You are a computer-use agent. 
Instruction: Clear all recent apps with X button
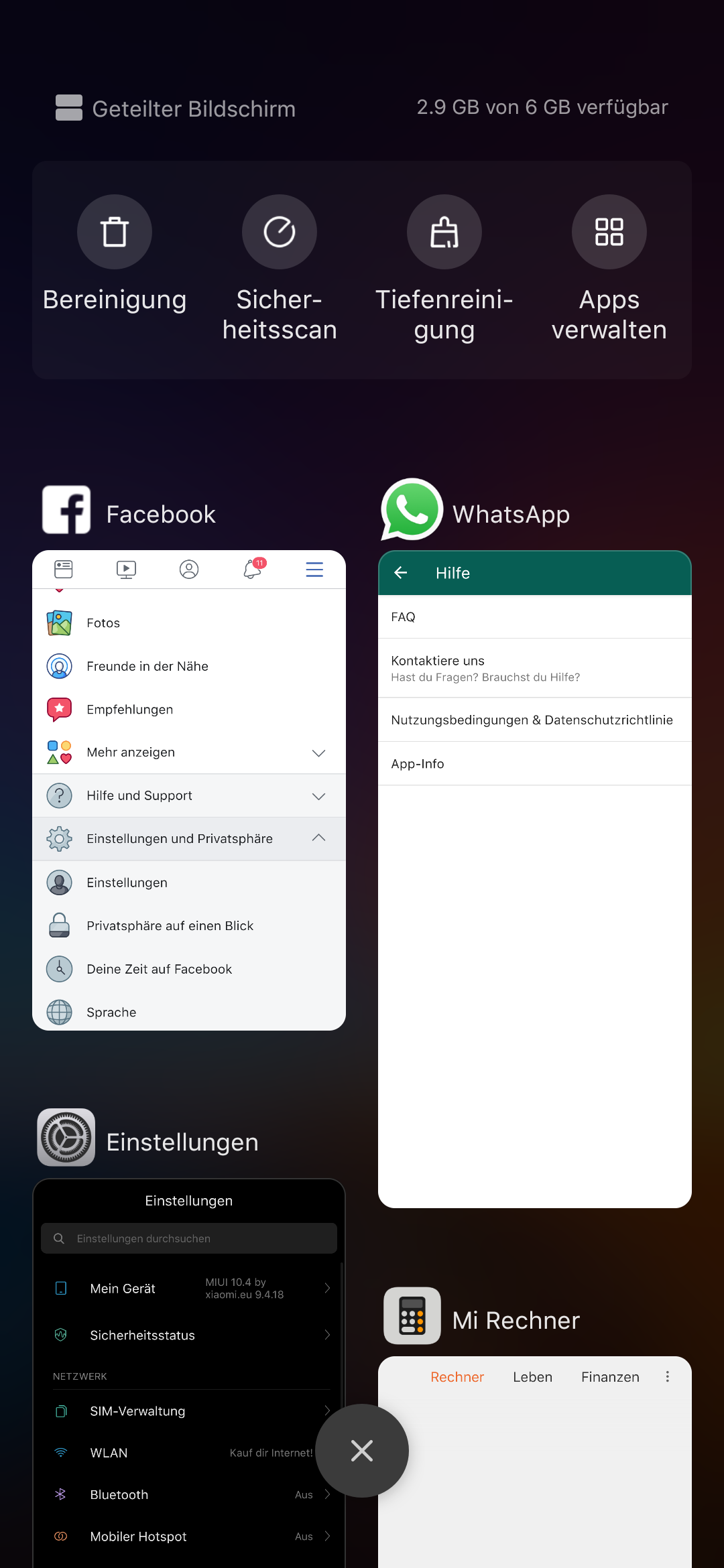pos(362,1451)
